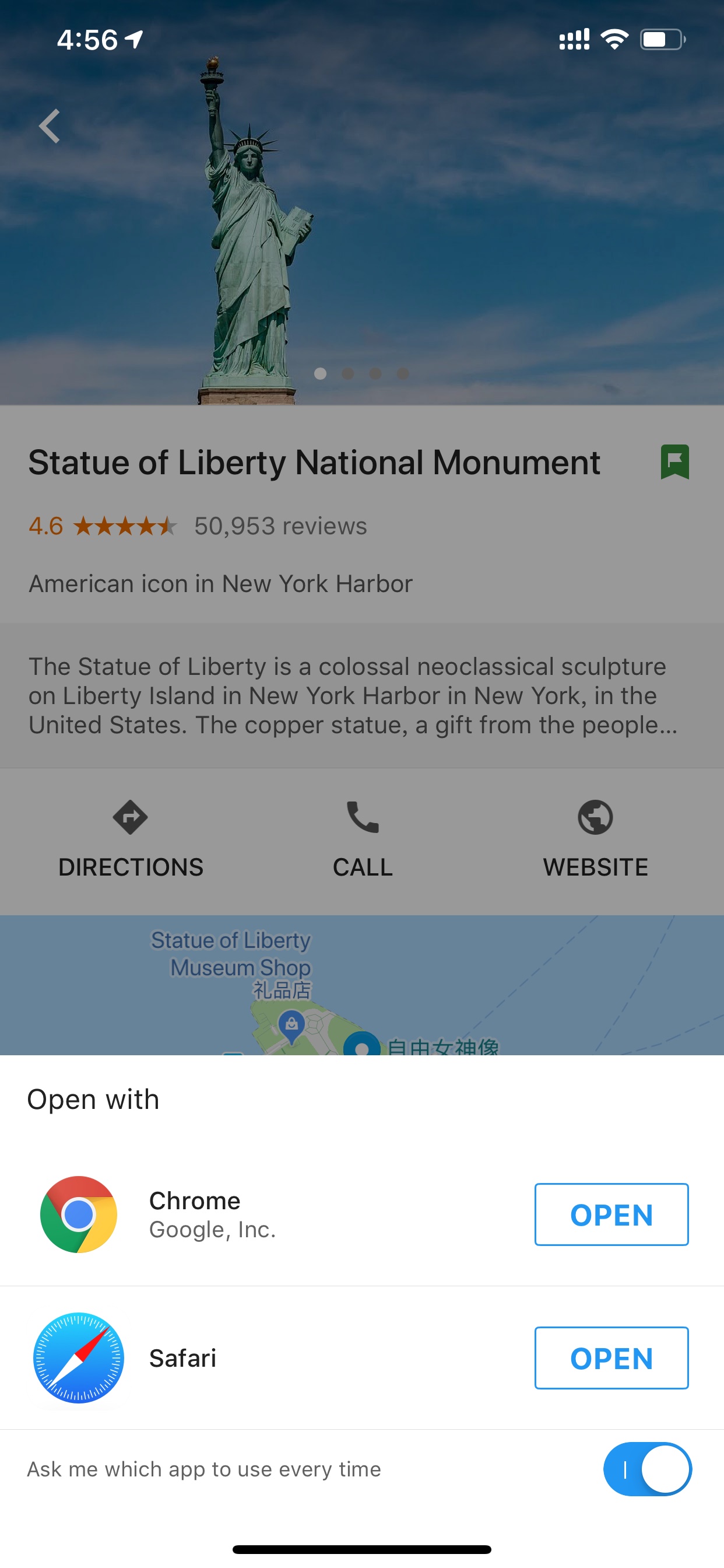
Task: Open the website in Safari
Action: click(x=611, y=1358)
